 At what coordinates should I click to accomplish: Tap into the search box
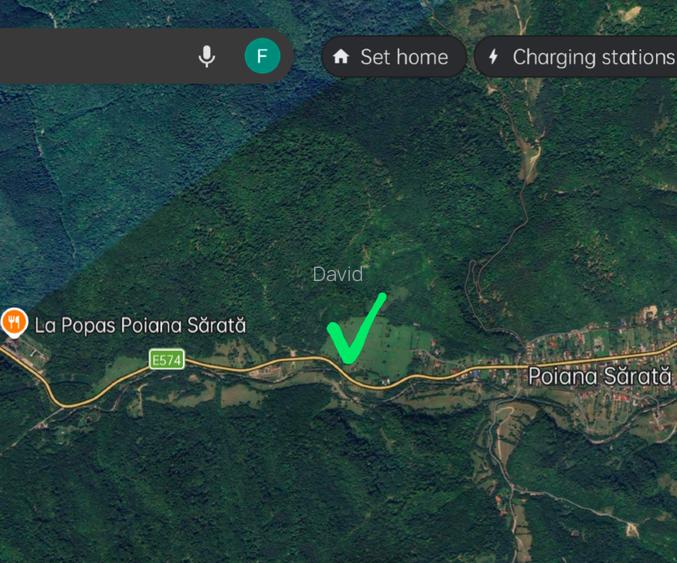tap(90, 56)
